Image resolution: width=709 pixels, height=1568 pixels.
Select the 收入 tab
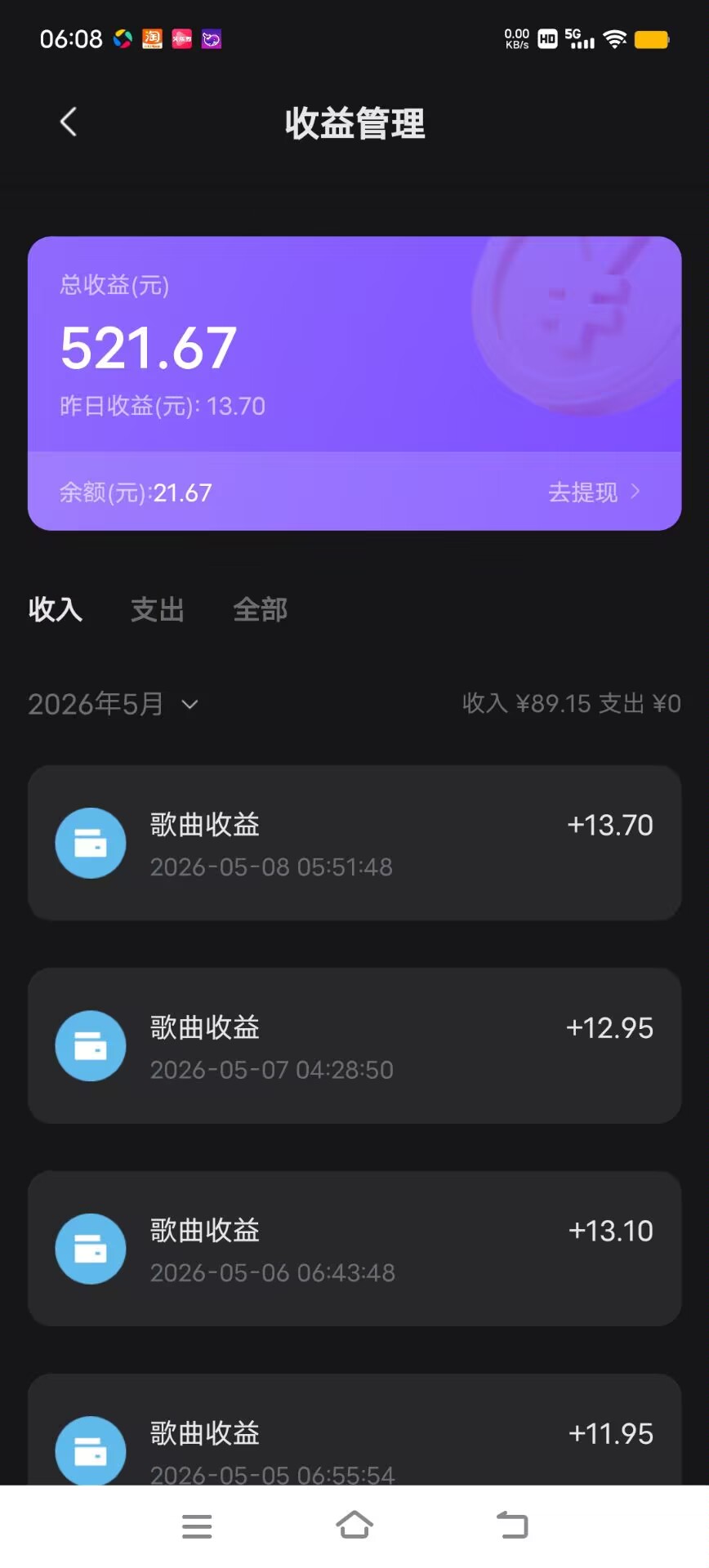[56, 609]
